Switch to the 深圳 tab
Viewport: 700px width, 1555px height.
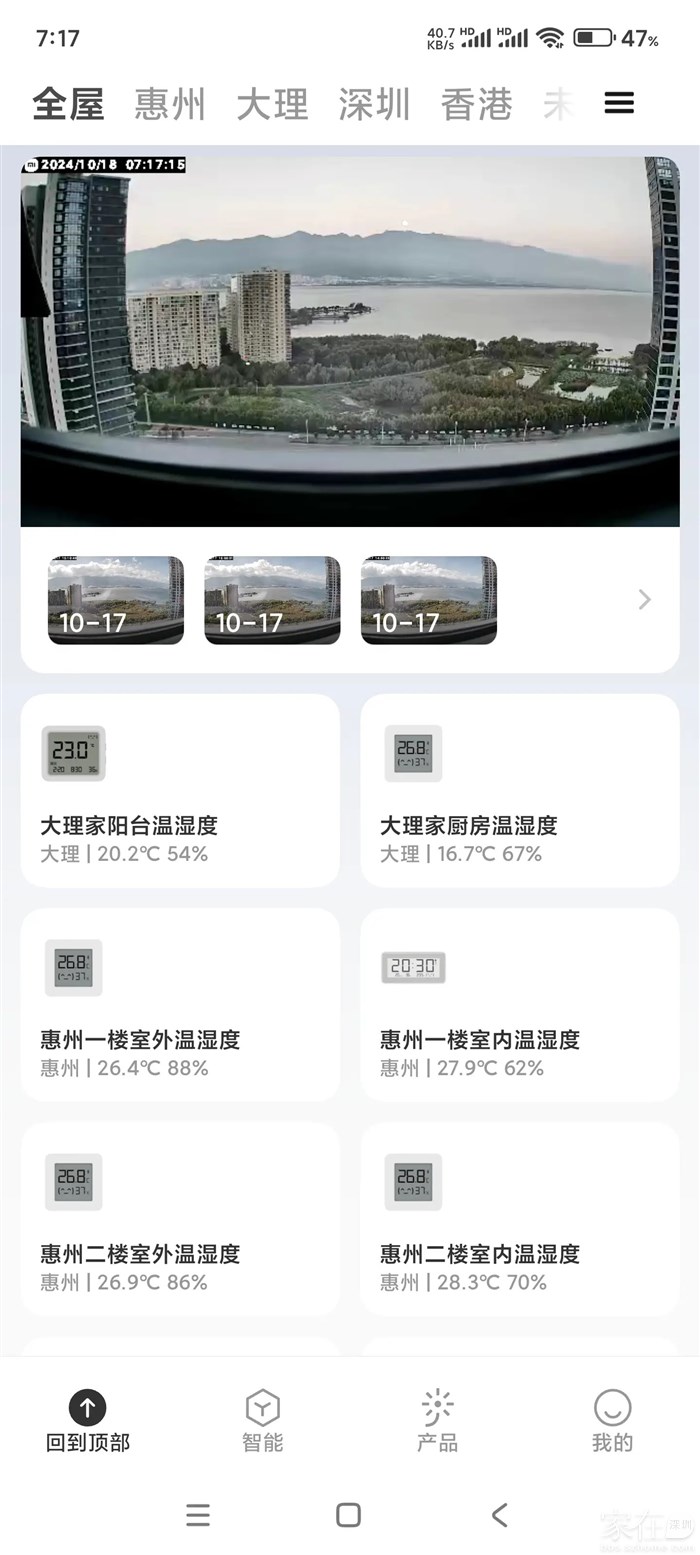pos(374,104)
